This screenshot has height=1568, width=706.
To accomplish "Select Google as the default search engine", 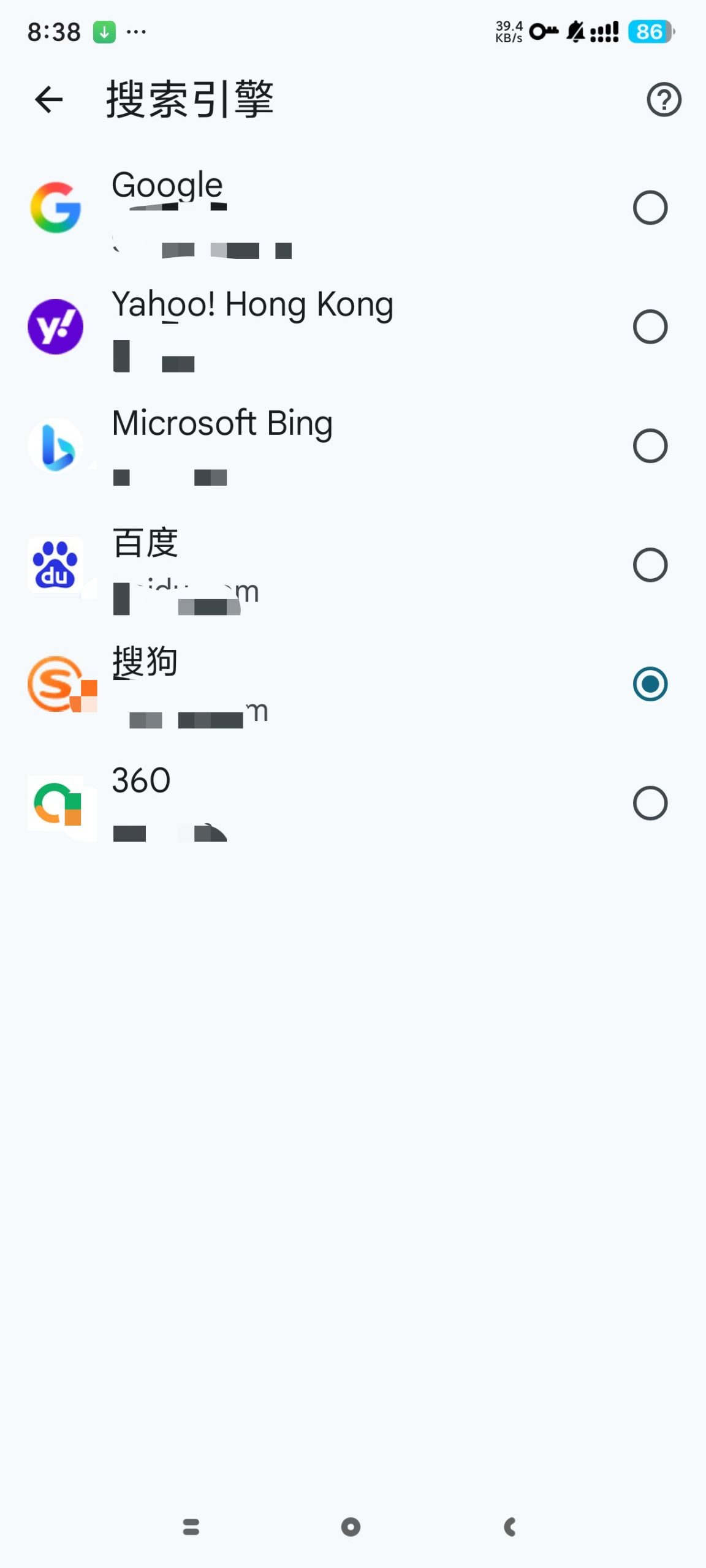I will point(650,207).
